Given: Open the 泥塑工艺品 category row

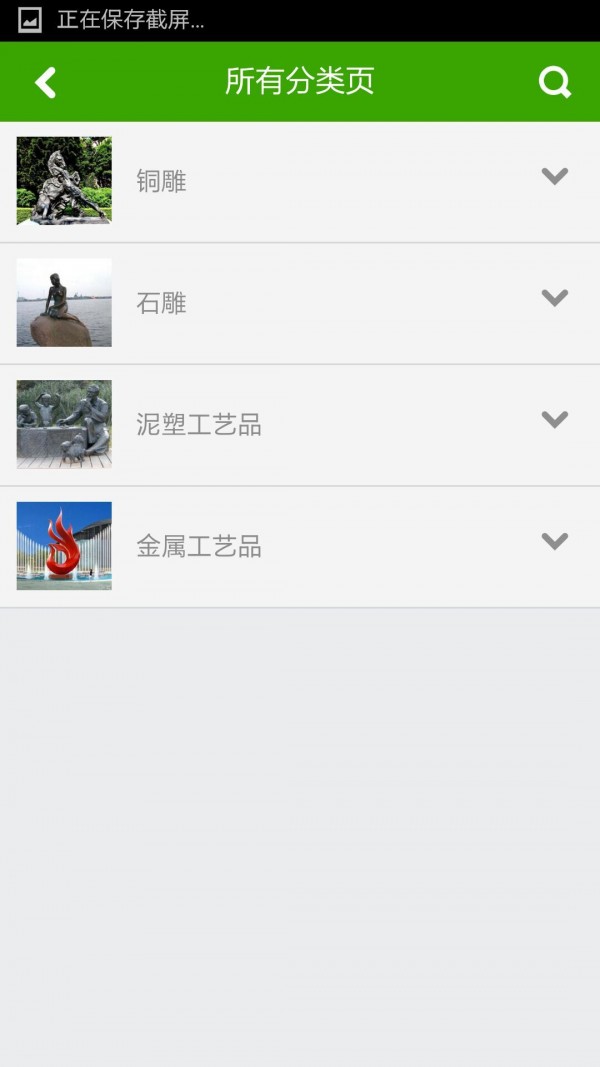Looking at the screenshot, I should pos(199,425).
